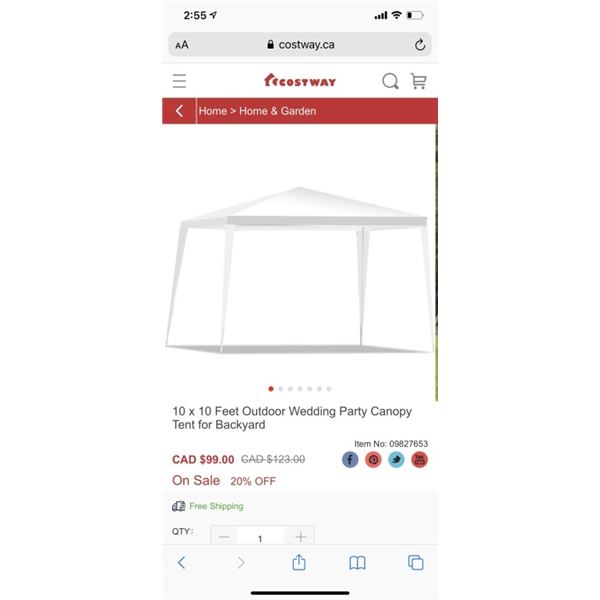Increase quantity with the plus button
This screenshot has width=600, height=600.
(x=300, y=537)
